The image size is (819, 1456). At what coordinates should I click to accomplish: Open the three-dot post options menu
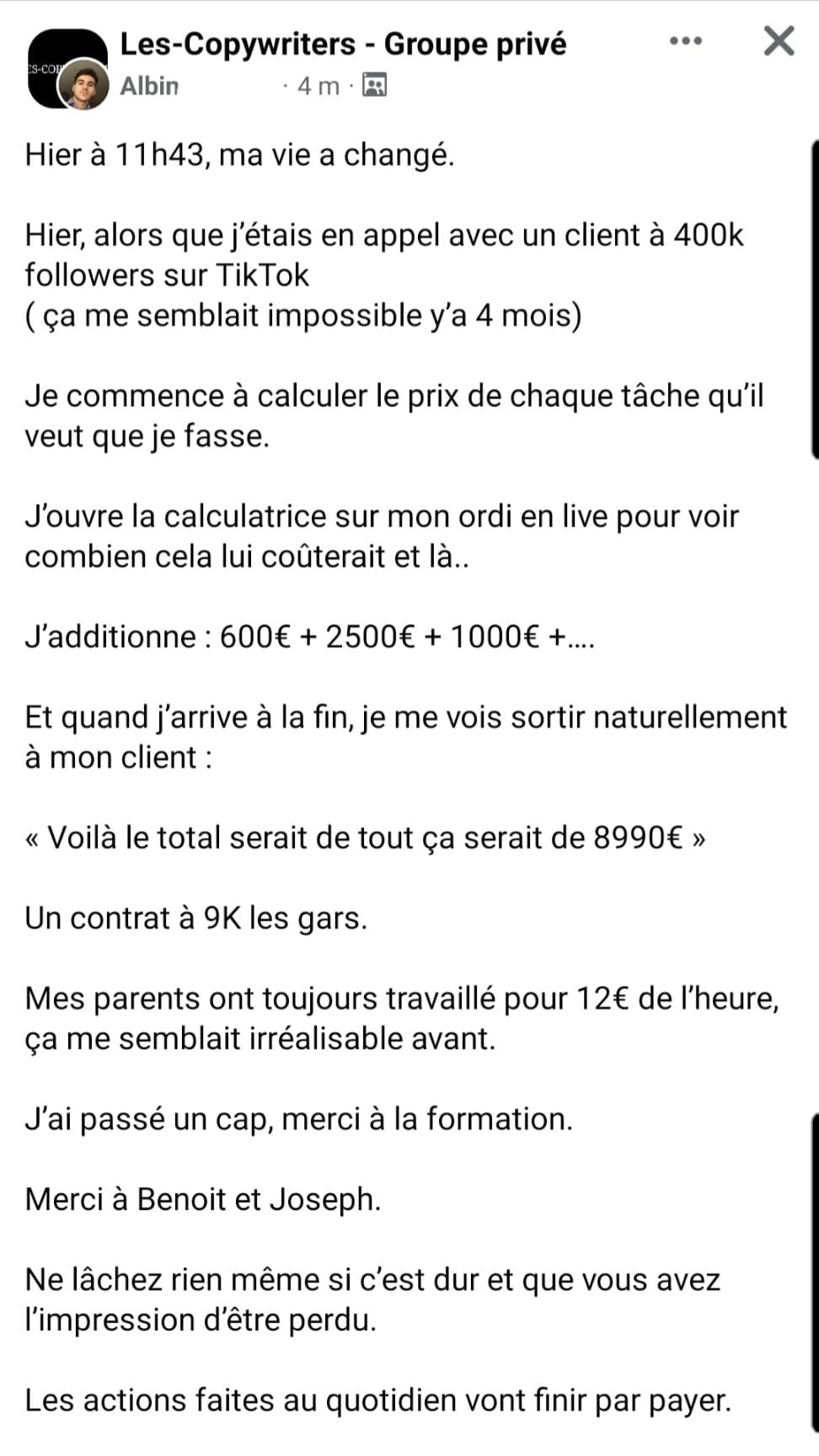(x=685, y=40)
